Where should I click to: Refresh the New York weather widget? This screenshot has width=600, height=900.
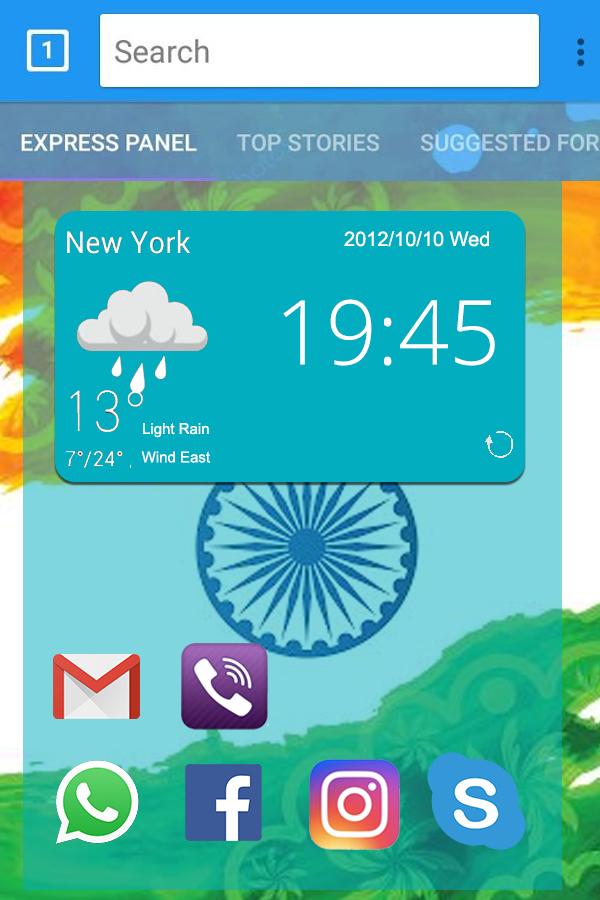point(499,444)
